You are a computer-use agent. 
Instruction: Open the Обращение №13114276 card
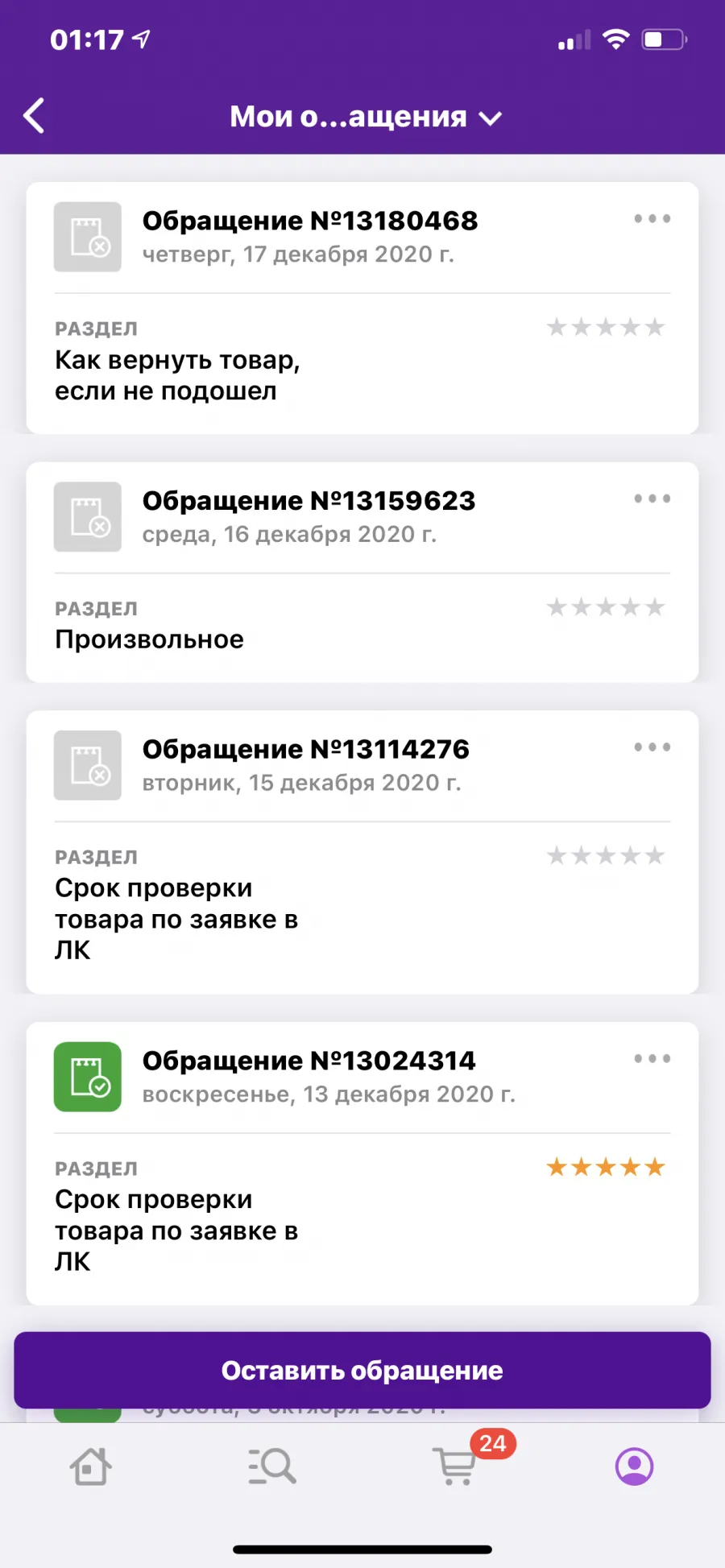point(362,851)
